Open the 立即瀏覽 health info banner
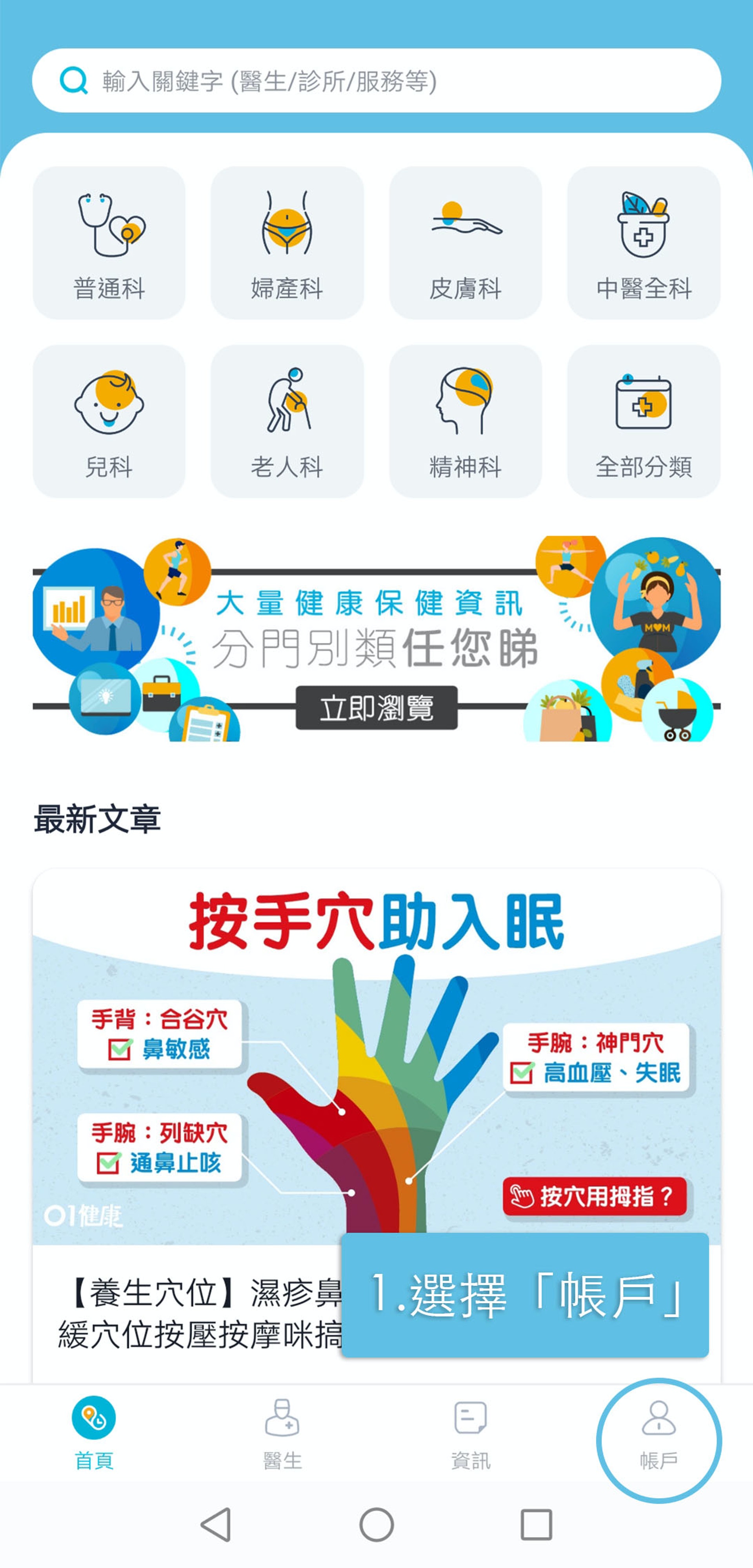This screenshot has width=753, height=1568. [376, 707]
